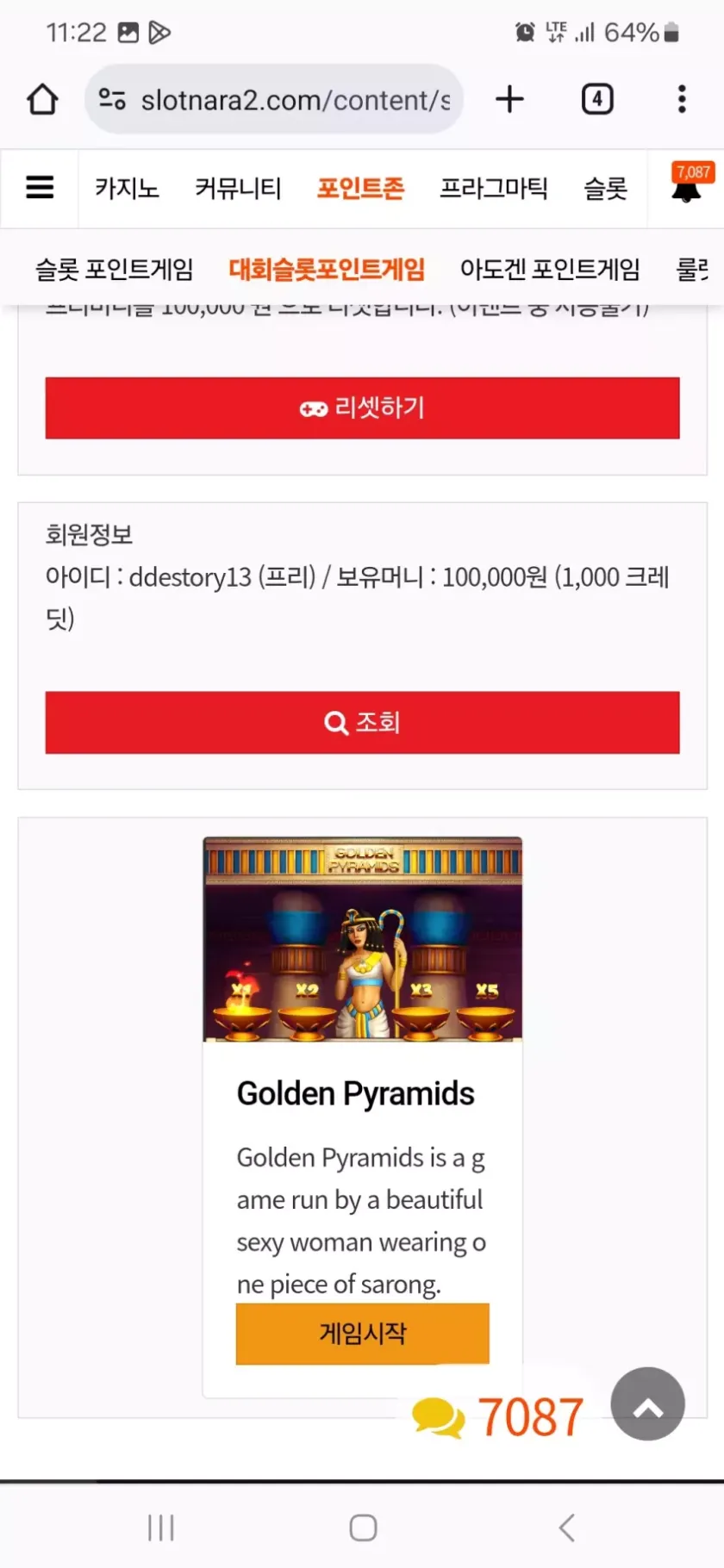Switch to the 프라그마틱 menu
This screenshot has width=724, height=1568.
(x=493, y=188)
